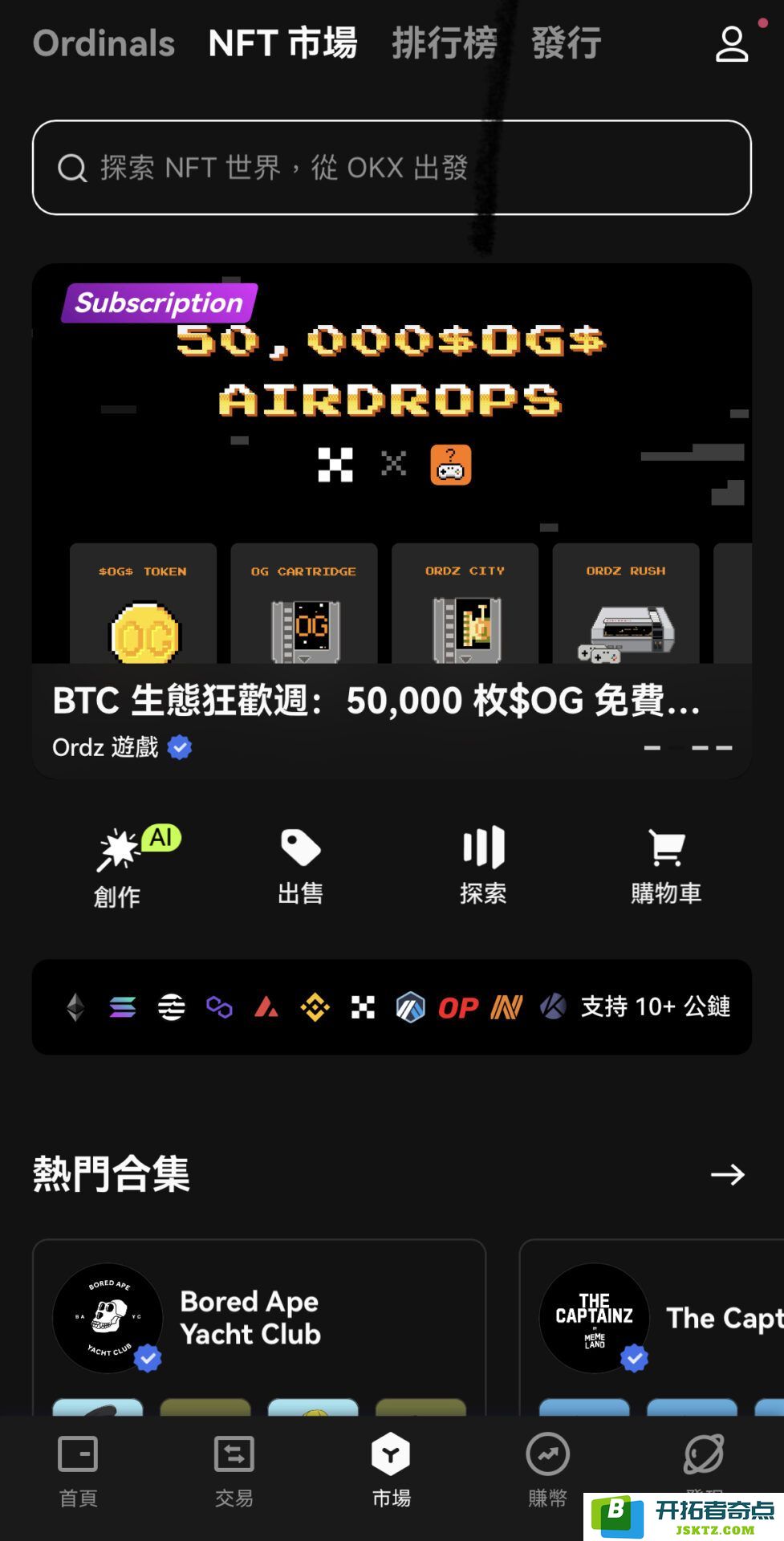Open the 50,000 $OG airdrops banner

click(x=392, y=521)
